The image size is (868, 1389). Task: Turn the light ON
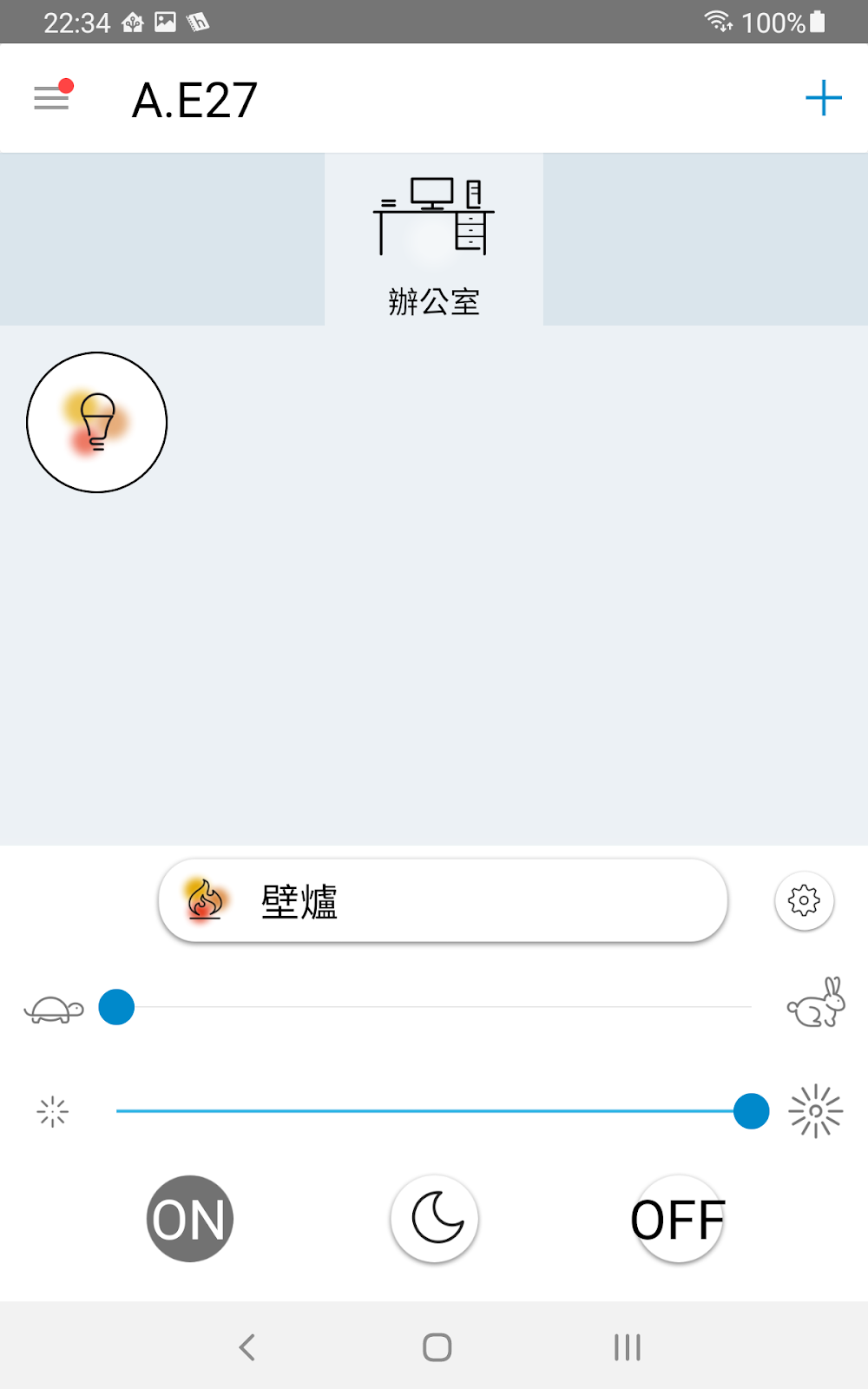point(190,1219)
